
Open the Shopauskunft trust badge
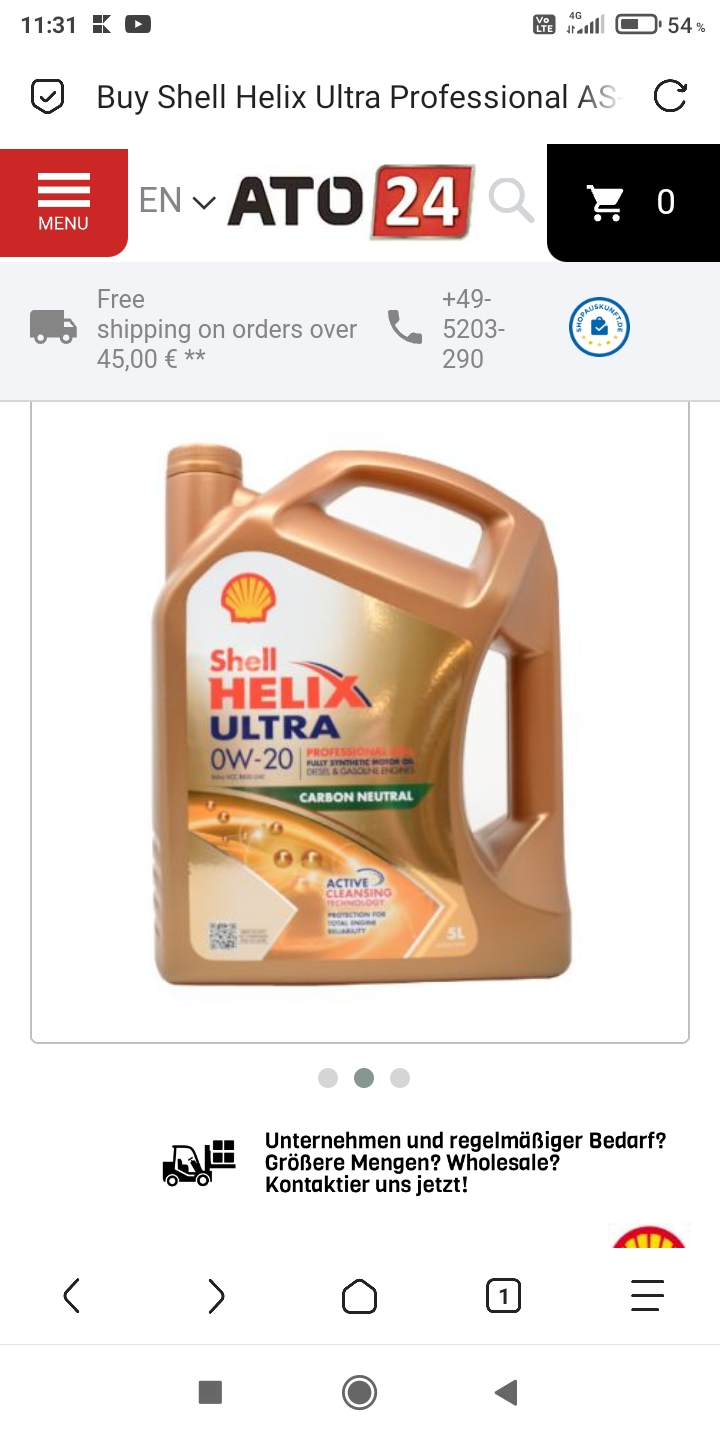(x=599, y=328)
